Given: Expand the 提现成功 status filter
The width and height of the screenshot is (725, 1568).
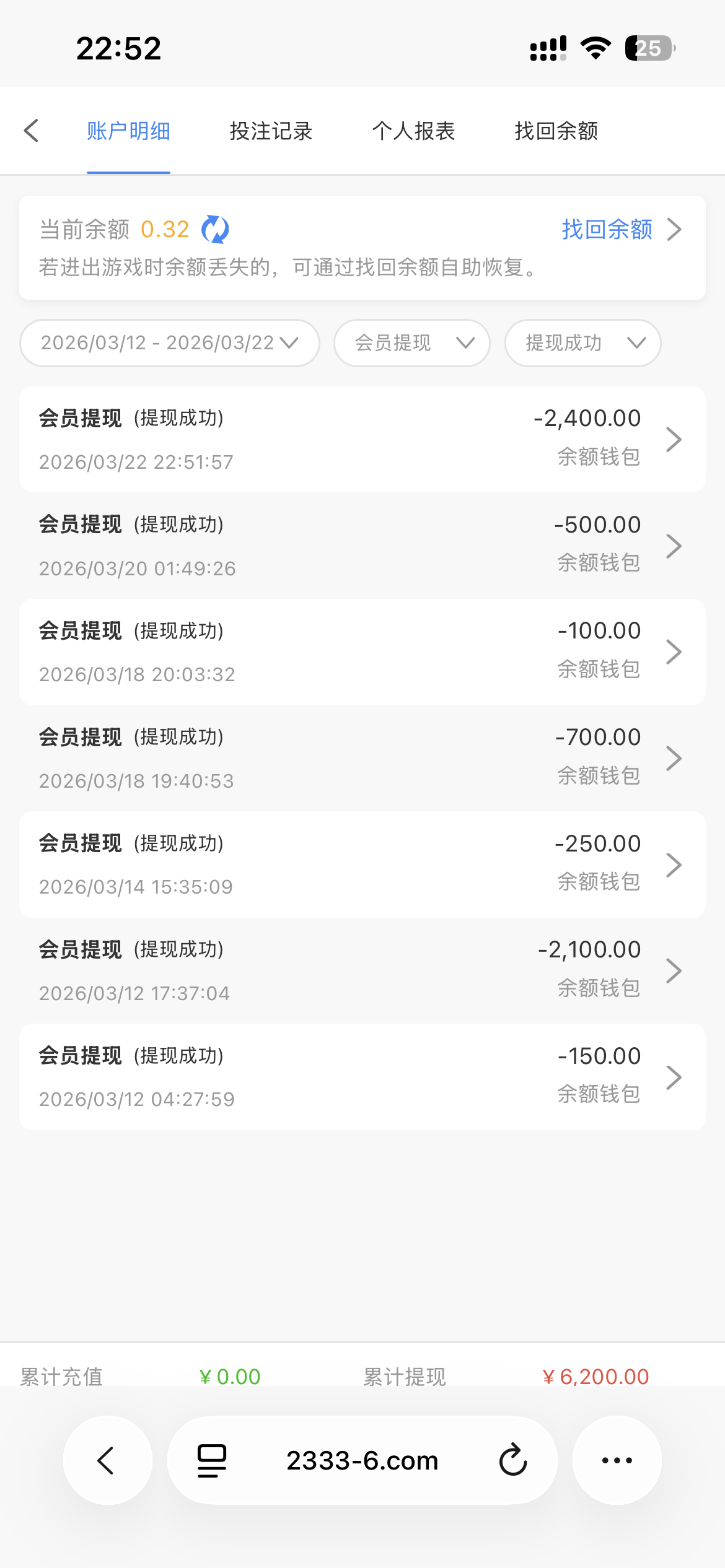Looking at the screenshot, I should pos(582,343).
